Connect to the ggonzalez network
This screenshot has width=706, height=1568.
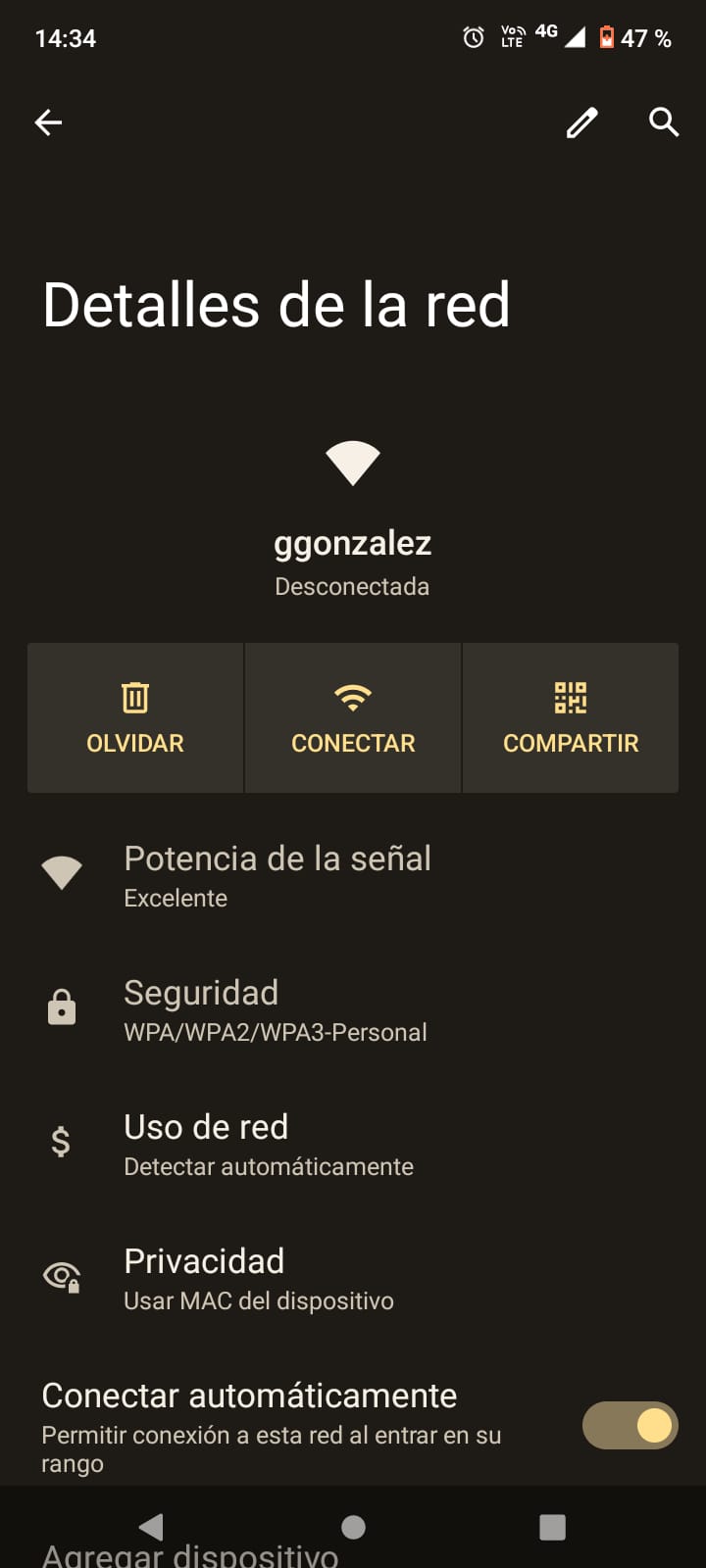(353, 717)
